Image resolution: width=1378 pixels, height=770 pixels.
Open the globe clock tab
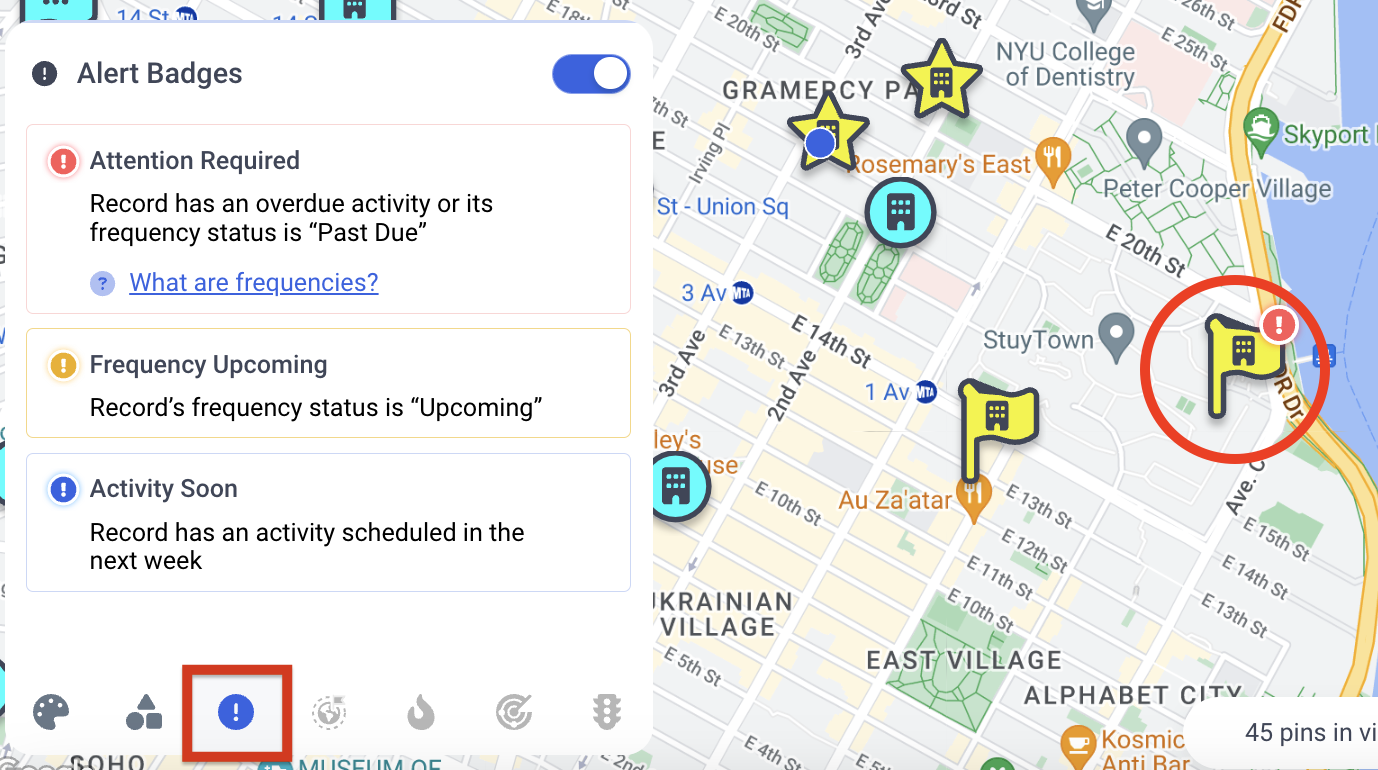coord(329,713)
